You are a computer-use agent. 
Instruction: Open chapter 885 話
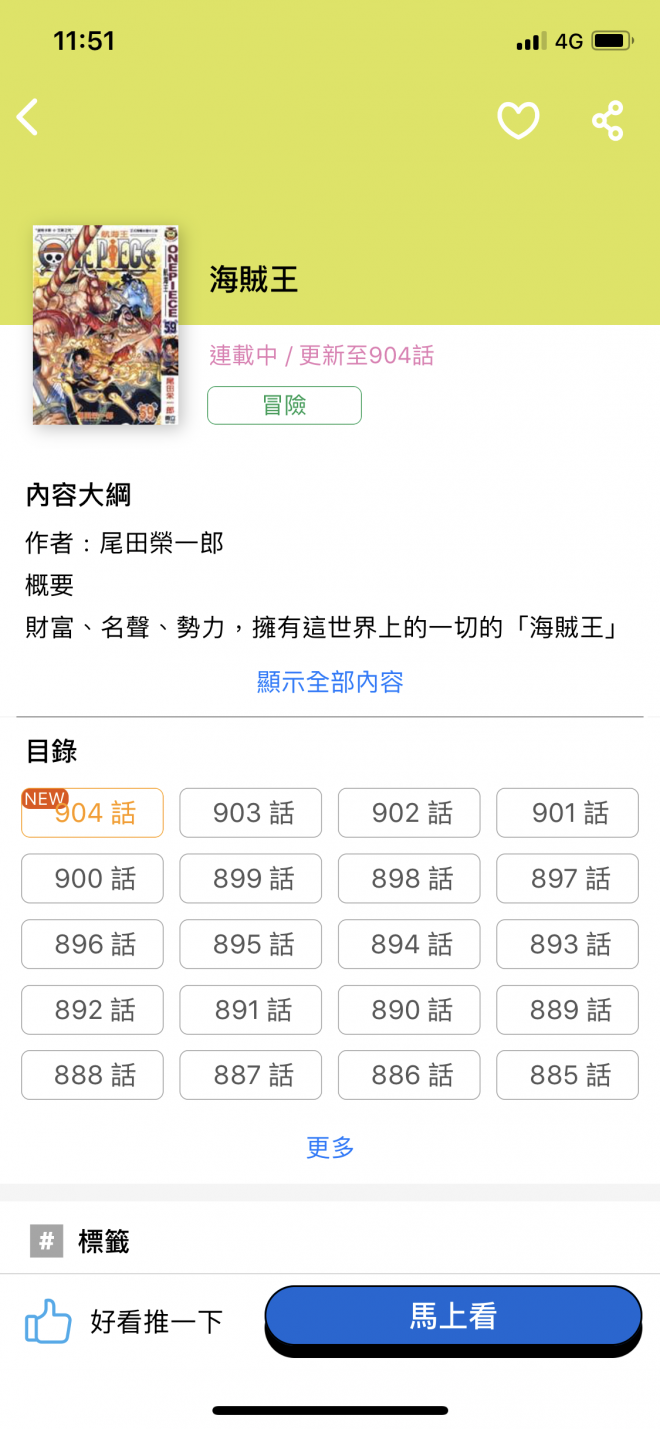click(567, 1075)
